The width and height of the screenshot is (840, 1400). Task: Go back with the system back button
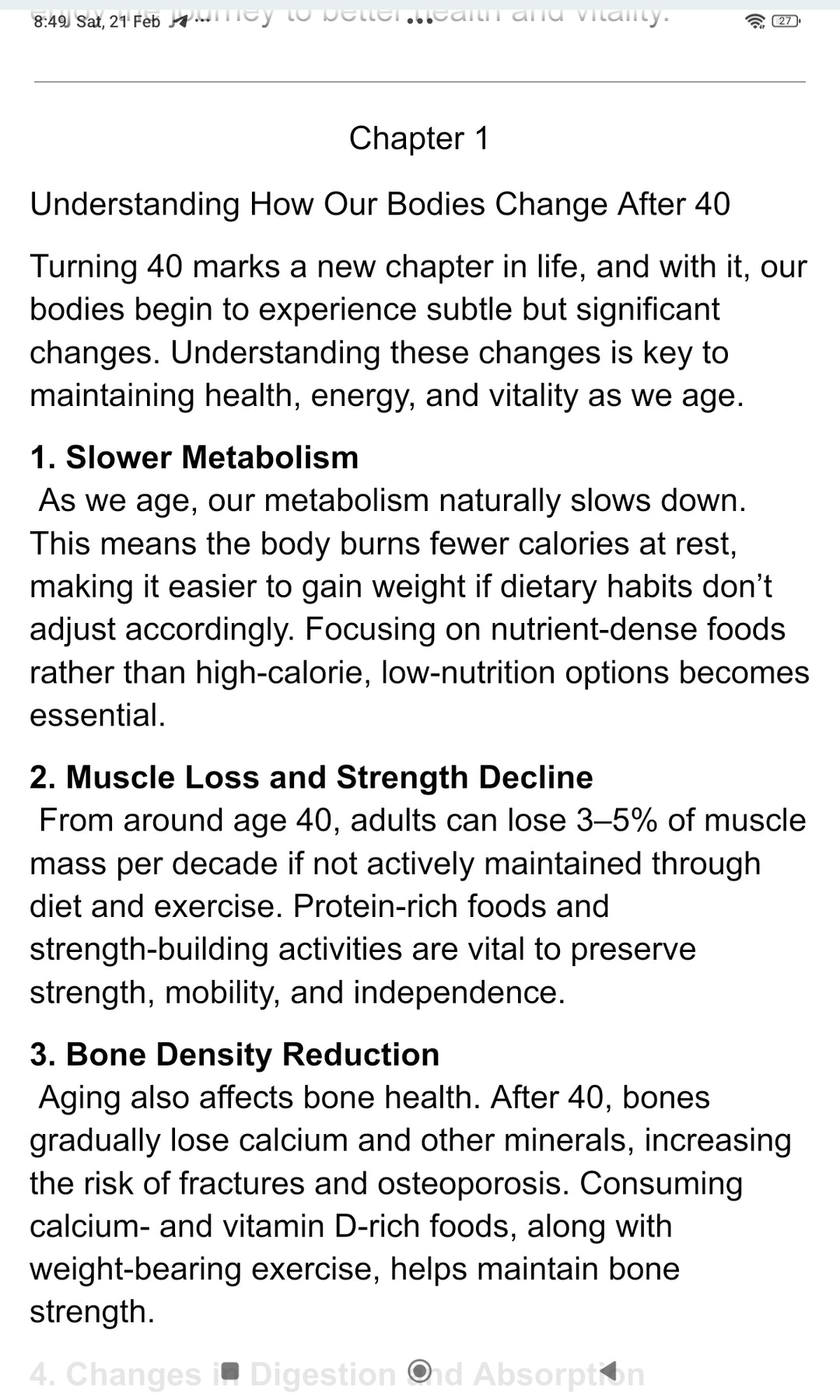pos(609,1369)
